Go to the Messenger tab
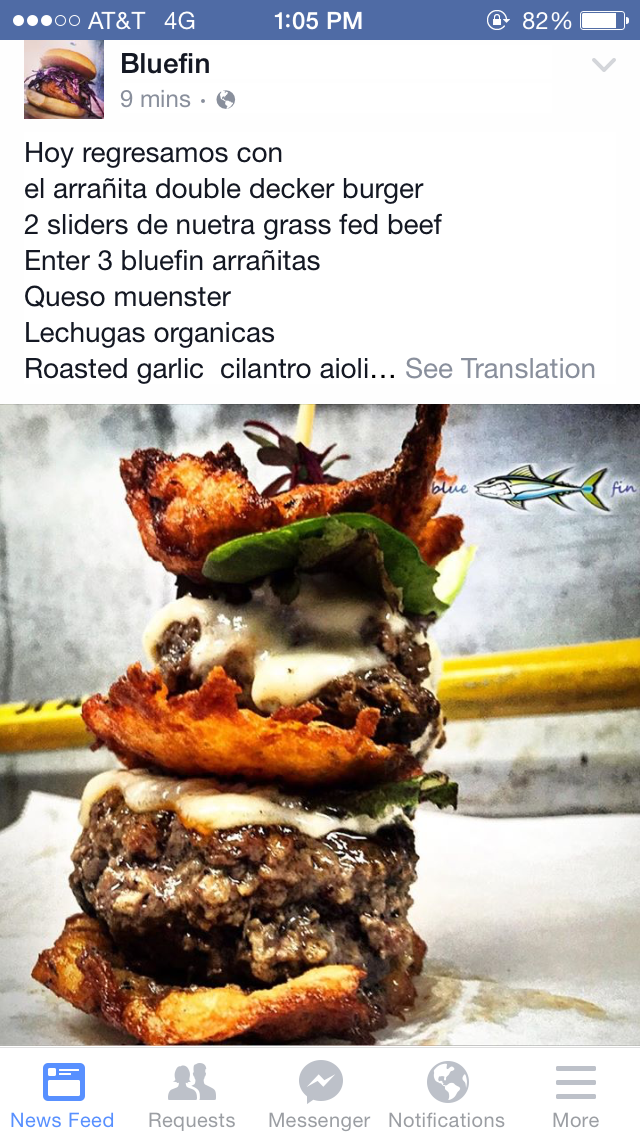This screenshot has height=1136, width=640. pos(320,1095)
